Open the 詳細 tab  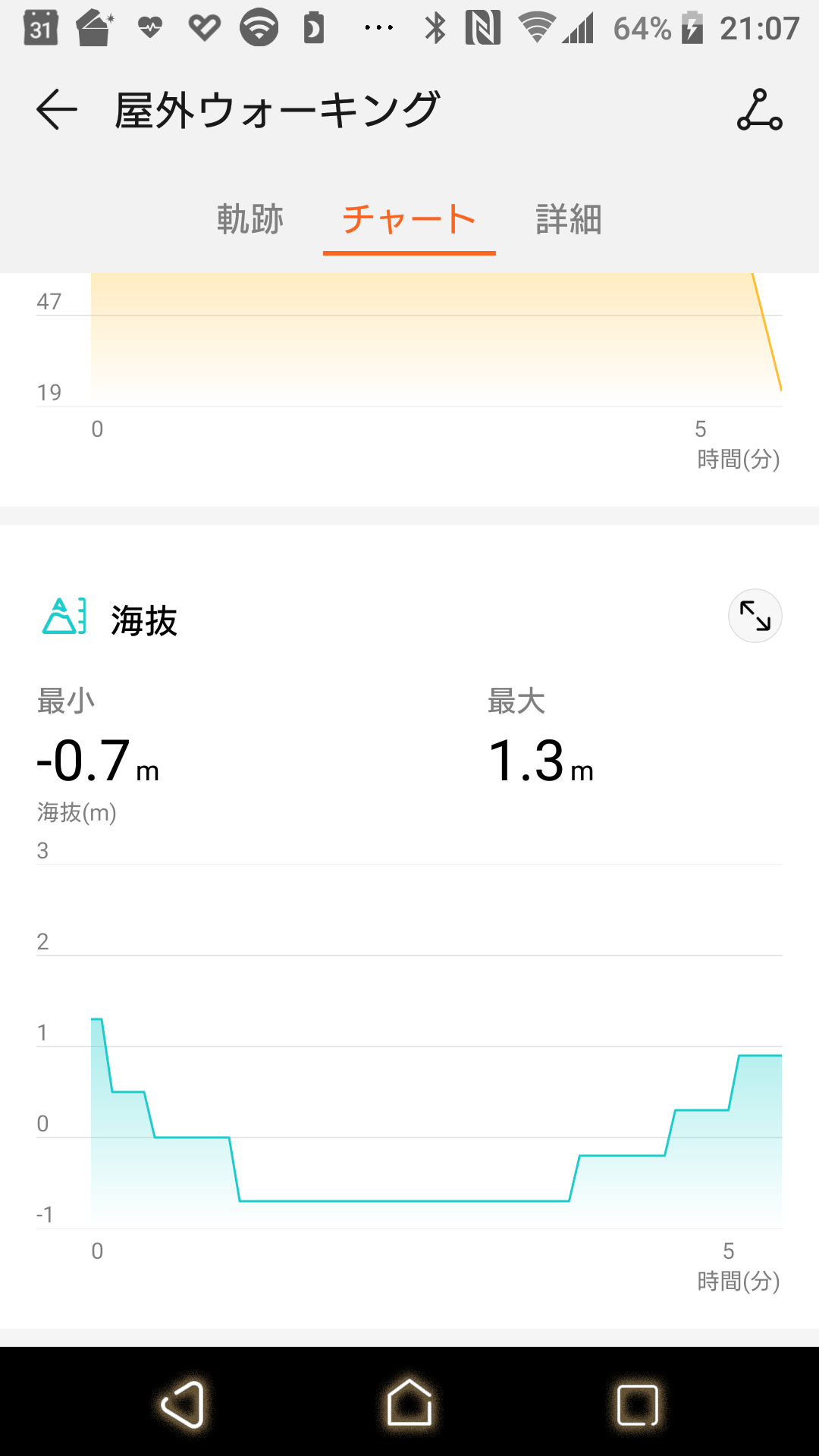click(569, 219)
